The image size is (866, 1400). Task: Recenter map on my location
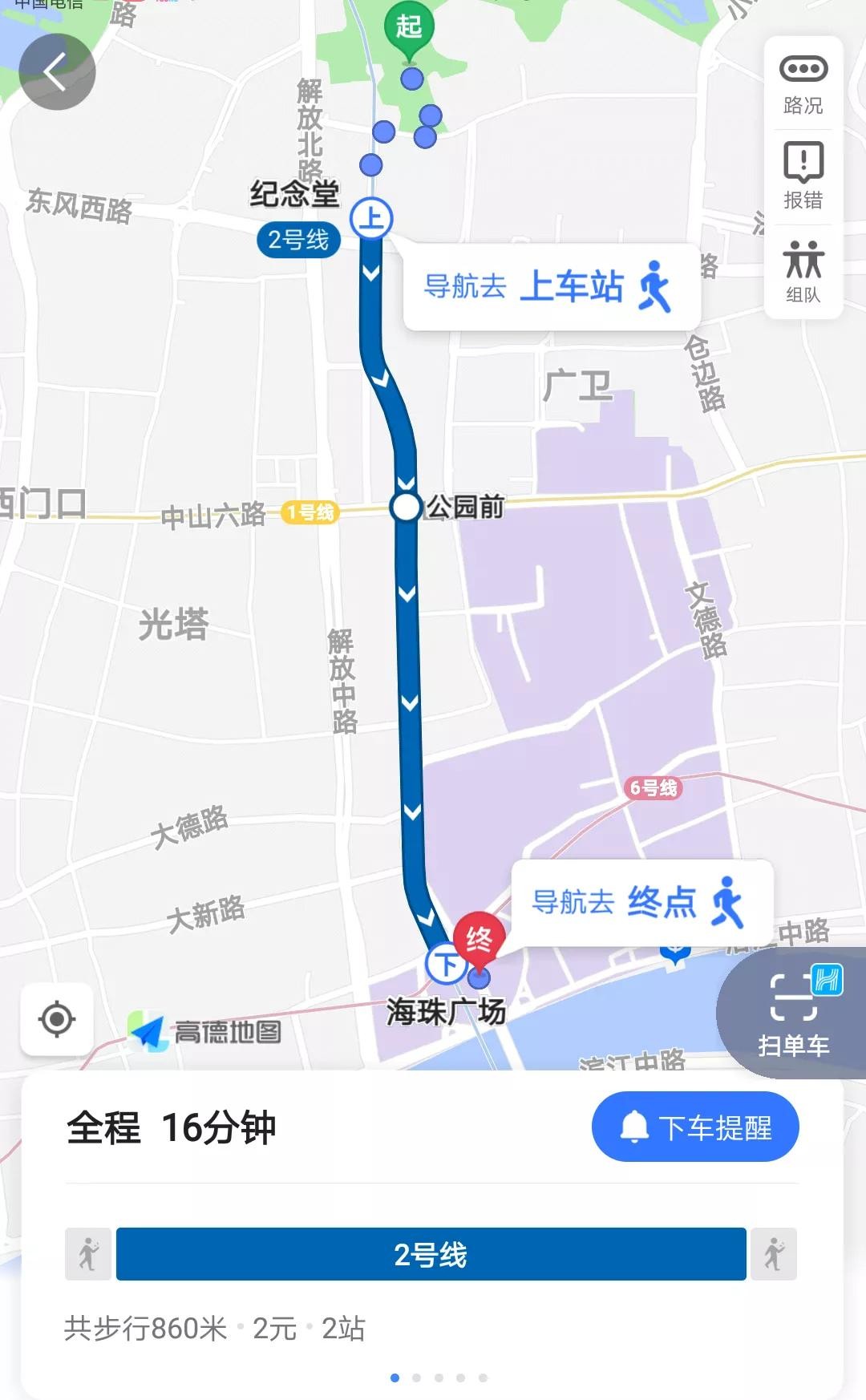(57, 1019)
